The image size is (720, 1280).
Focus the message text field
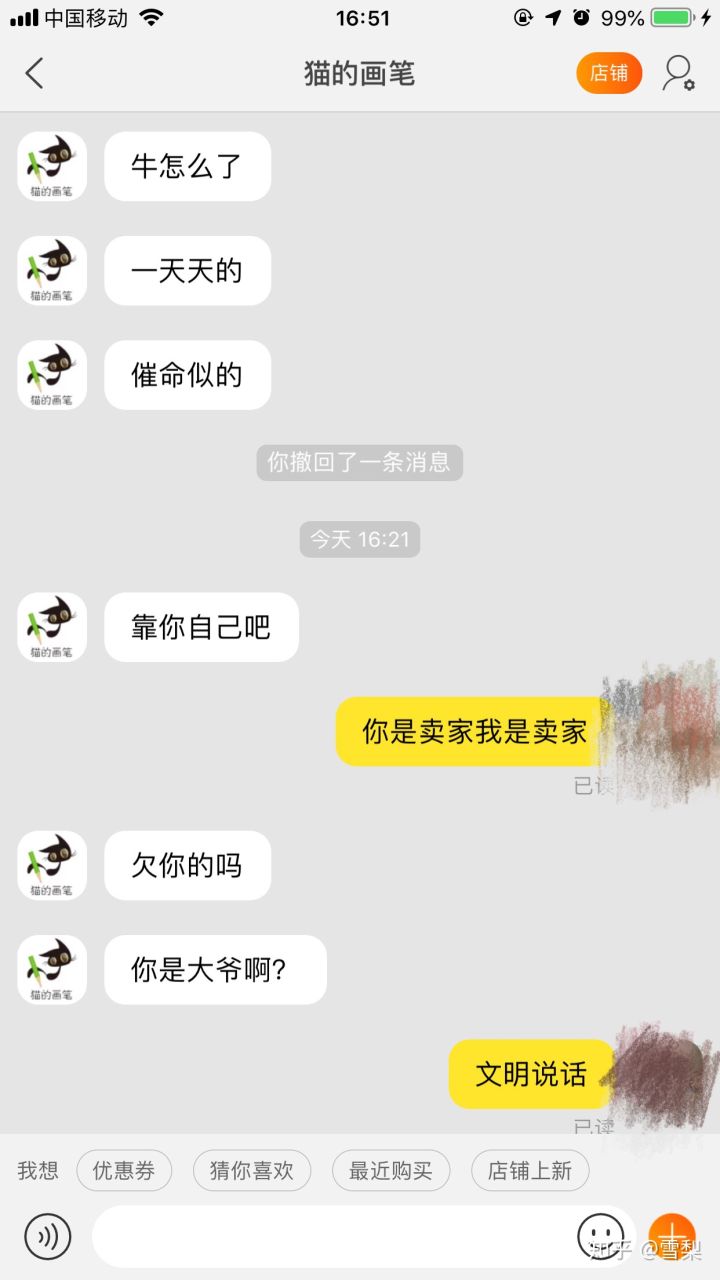[330, 1236]
